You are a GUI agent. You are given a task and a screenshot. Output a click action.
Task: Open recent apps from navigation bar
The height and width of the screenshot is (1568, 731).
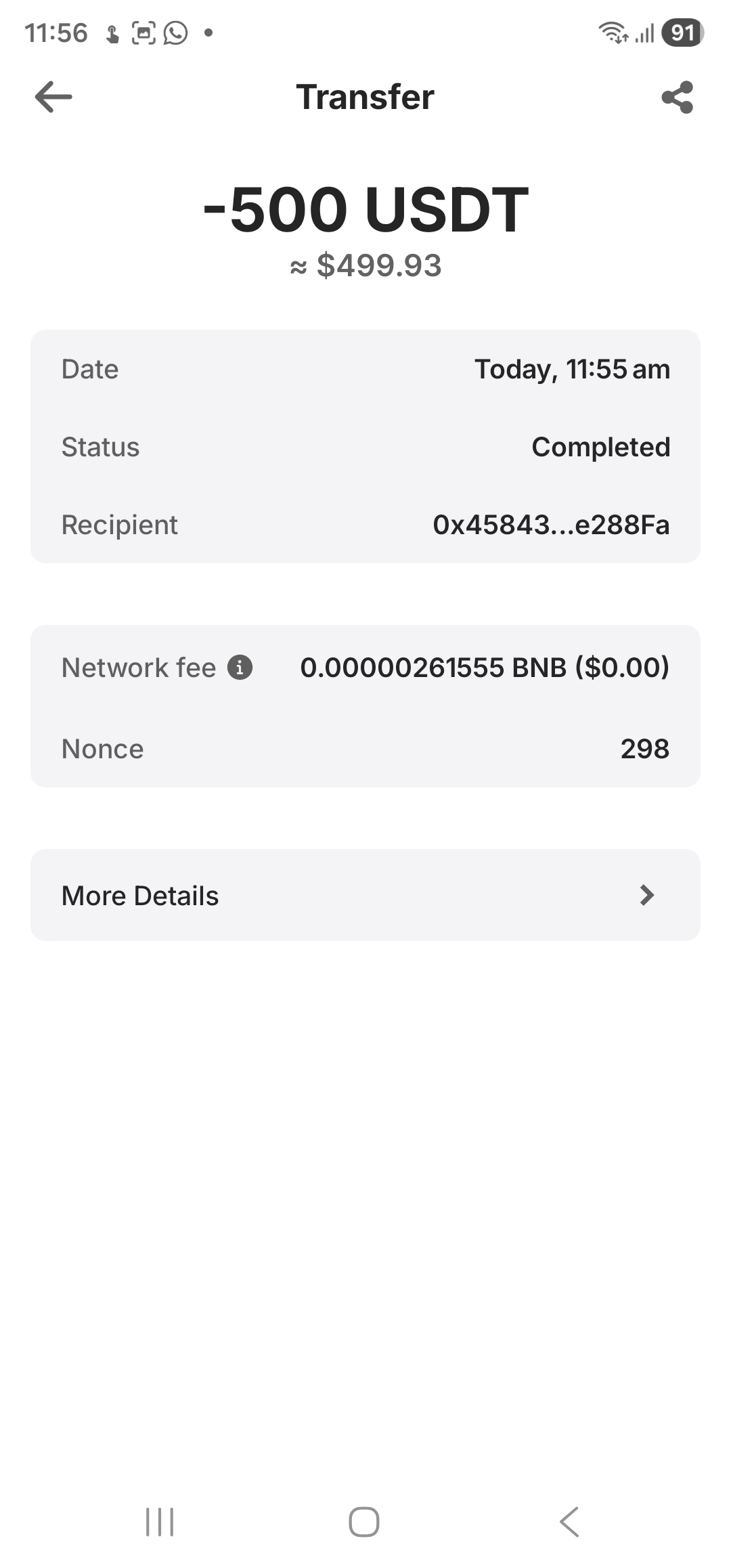pos(160,1522)
